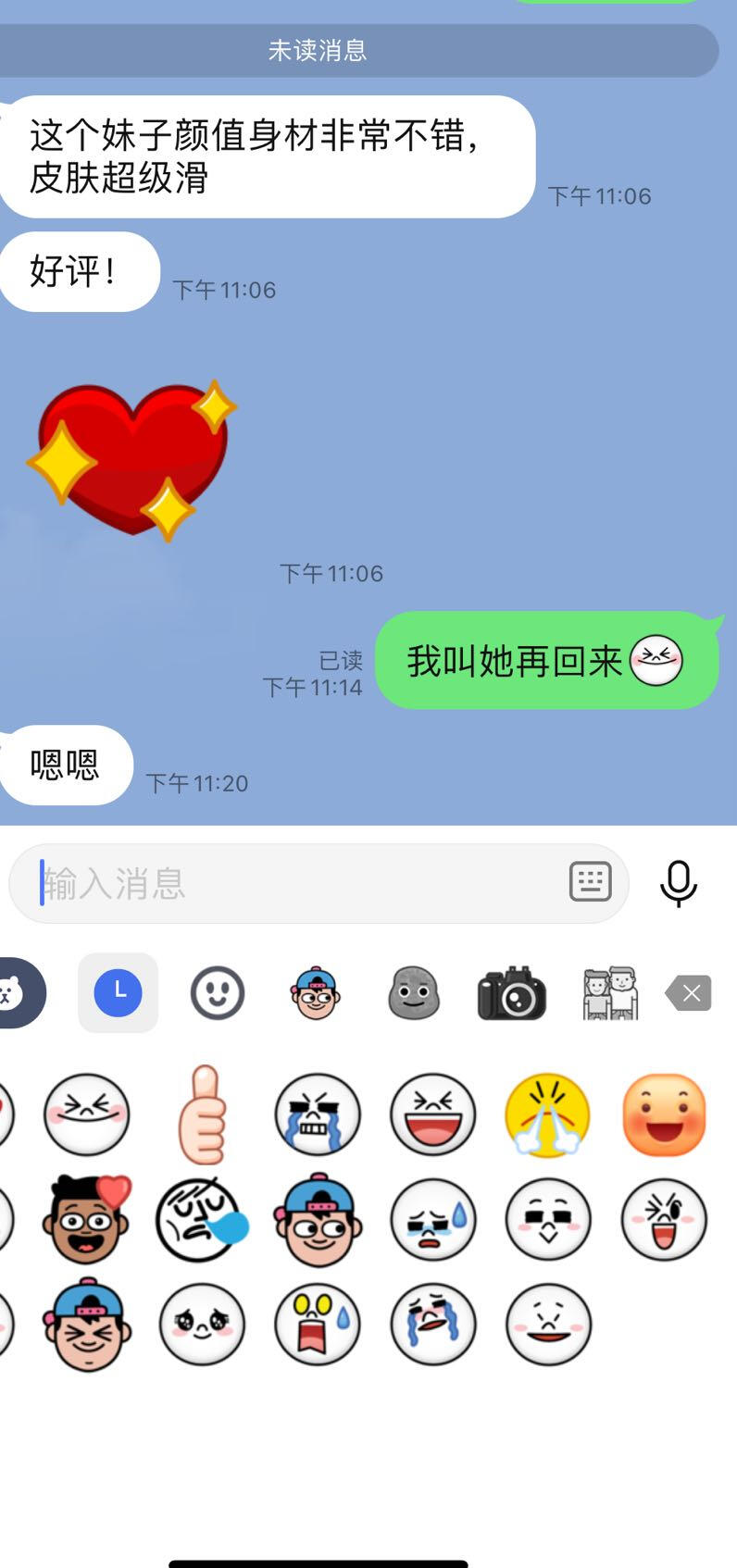This screenshot has width=737, height=1568.
Task: Jump to the unread messages banner
Action: 318,50
